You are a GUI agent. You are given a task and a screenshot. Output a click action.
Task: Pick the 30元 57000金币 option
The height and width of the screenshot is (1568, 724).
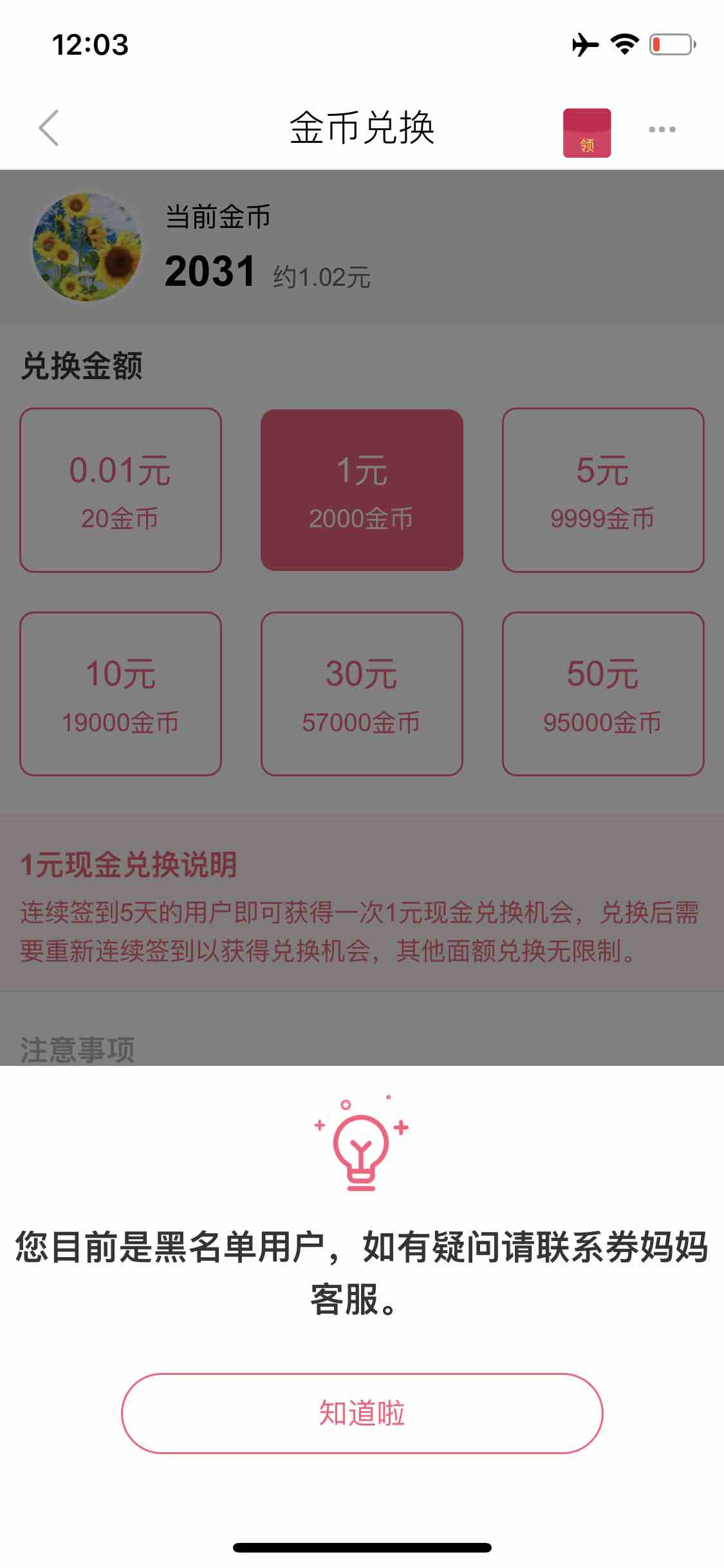coord(362,694)
